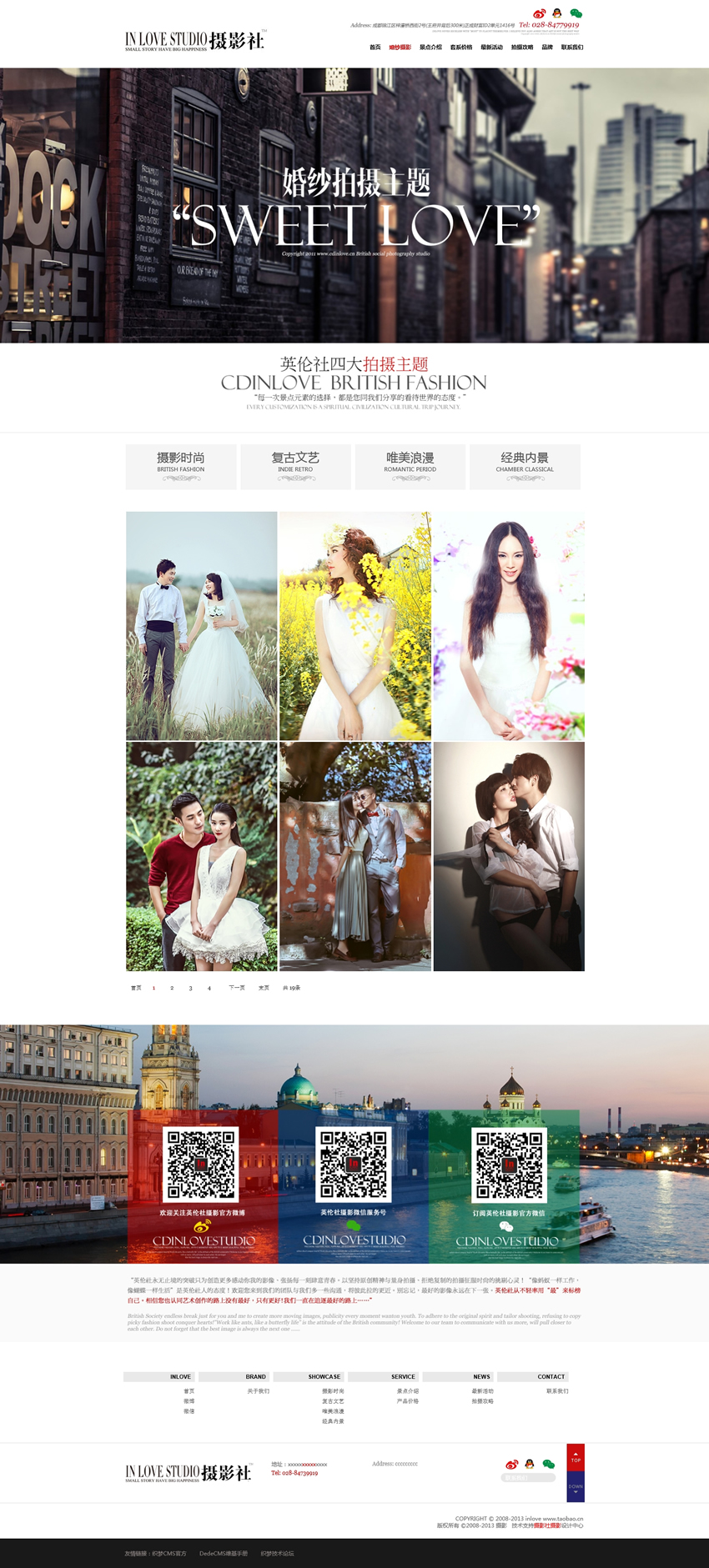Tap the red TOP button
Image resolution: width=709 pixels, height=1568 pixels.
(x=576, y=1457)
